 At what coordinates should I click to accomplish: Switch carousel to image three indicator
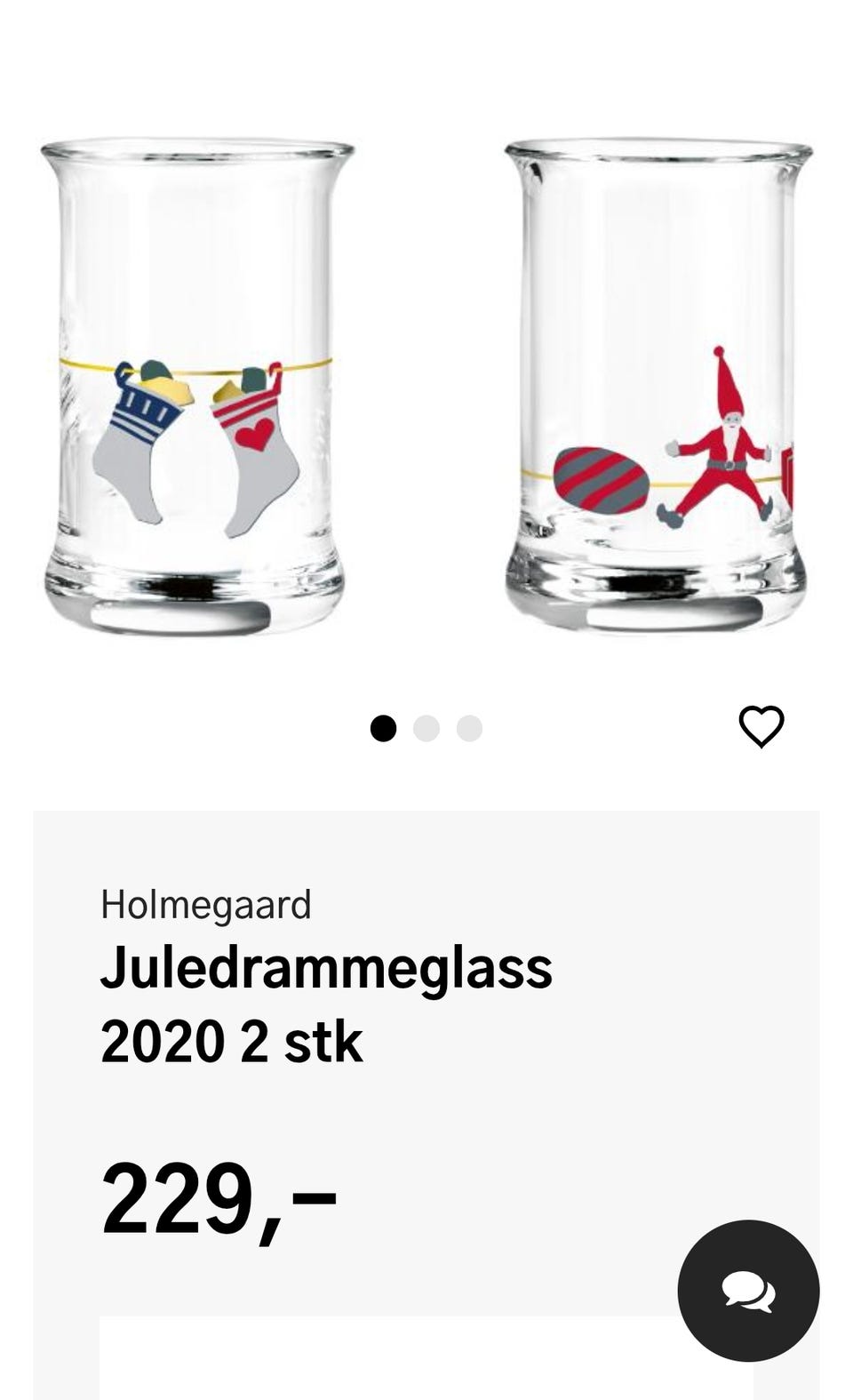(471, 726)
